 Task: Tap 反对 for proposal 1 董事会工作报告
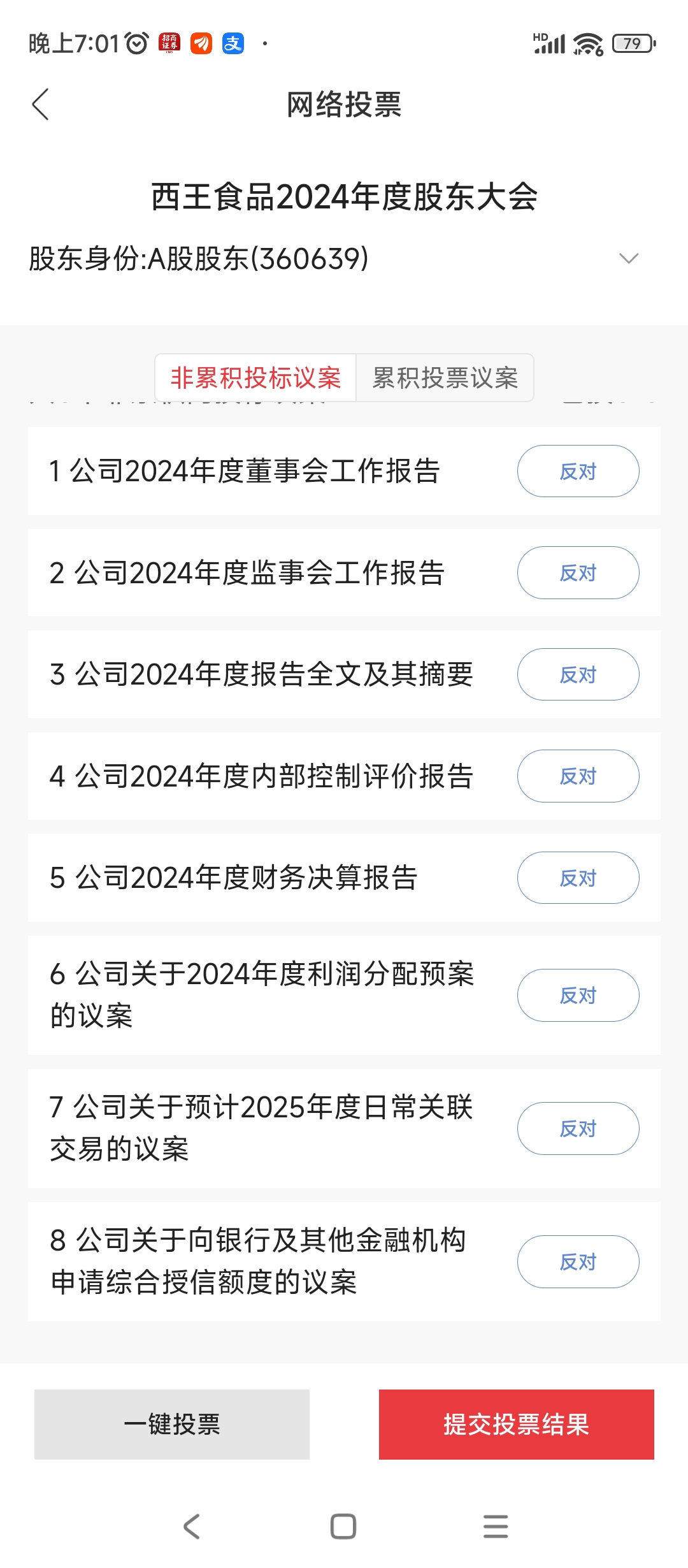pyautogui.click(x=578, y=471)
